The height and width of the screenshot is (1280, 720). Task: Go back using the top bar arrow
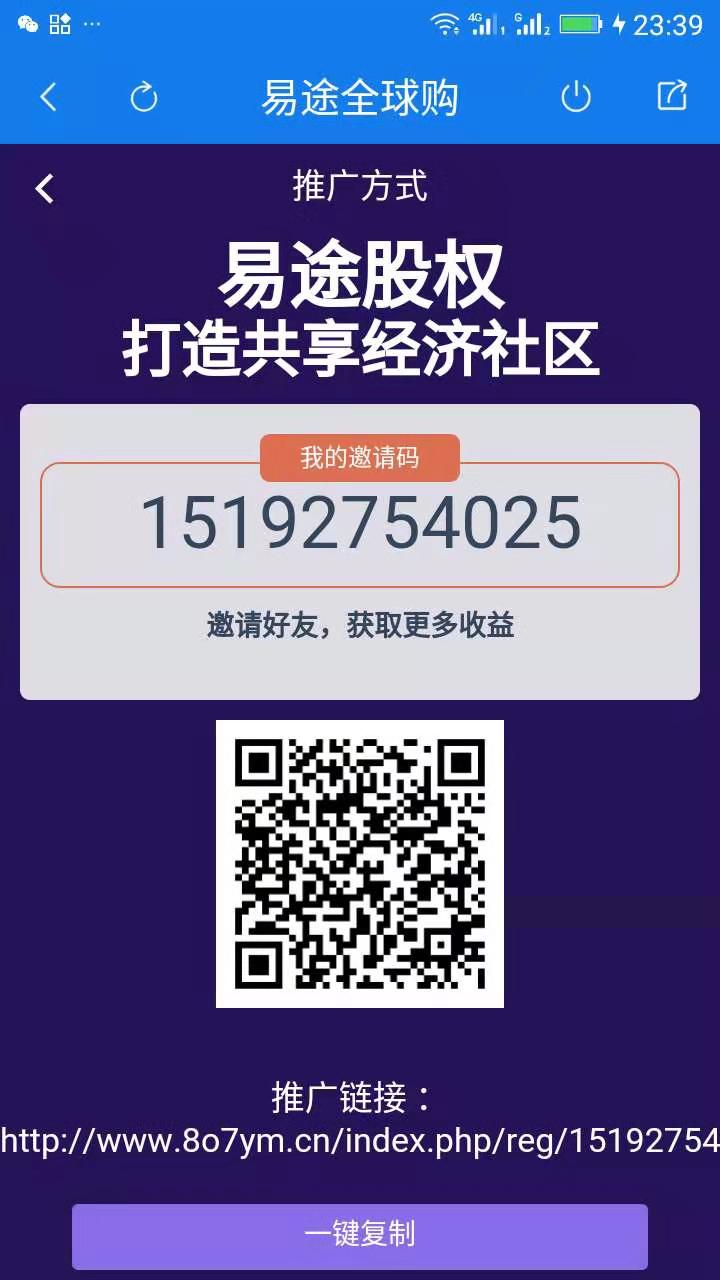point(48,97)
